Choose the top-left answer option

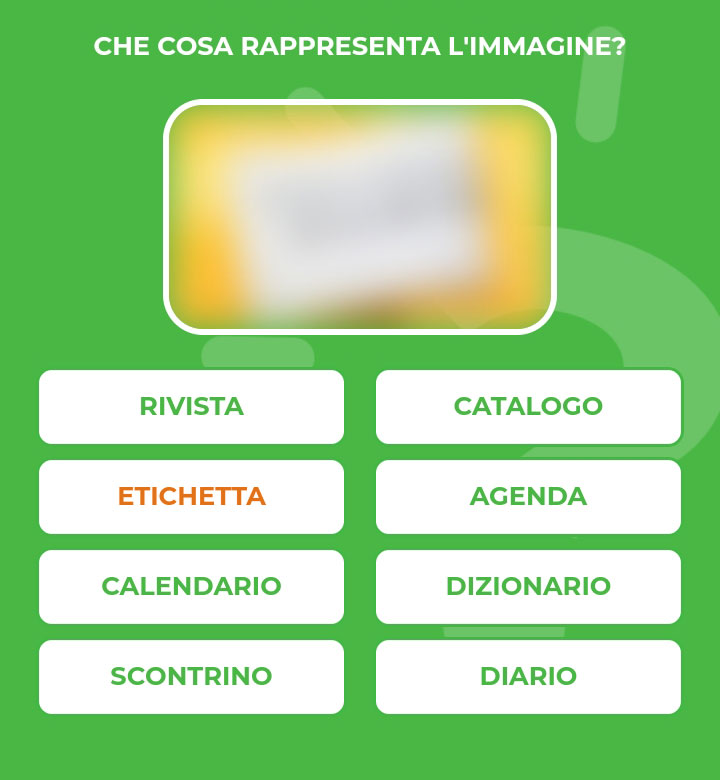point(191,407)
